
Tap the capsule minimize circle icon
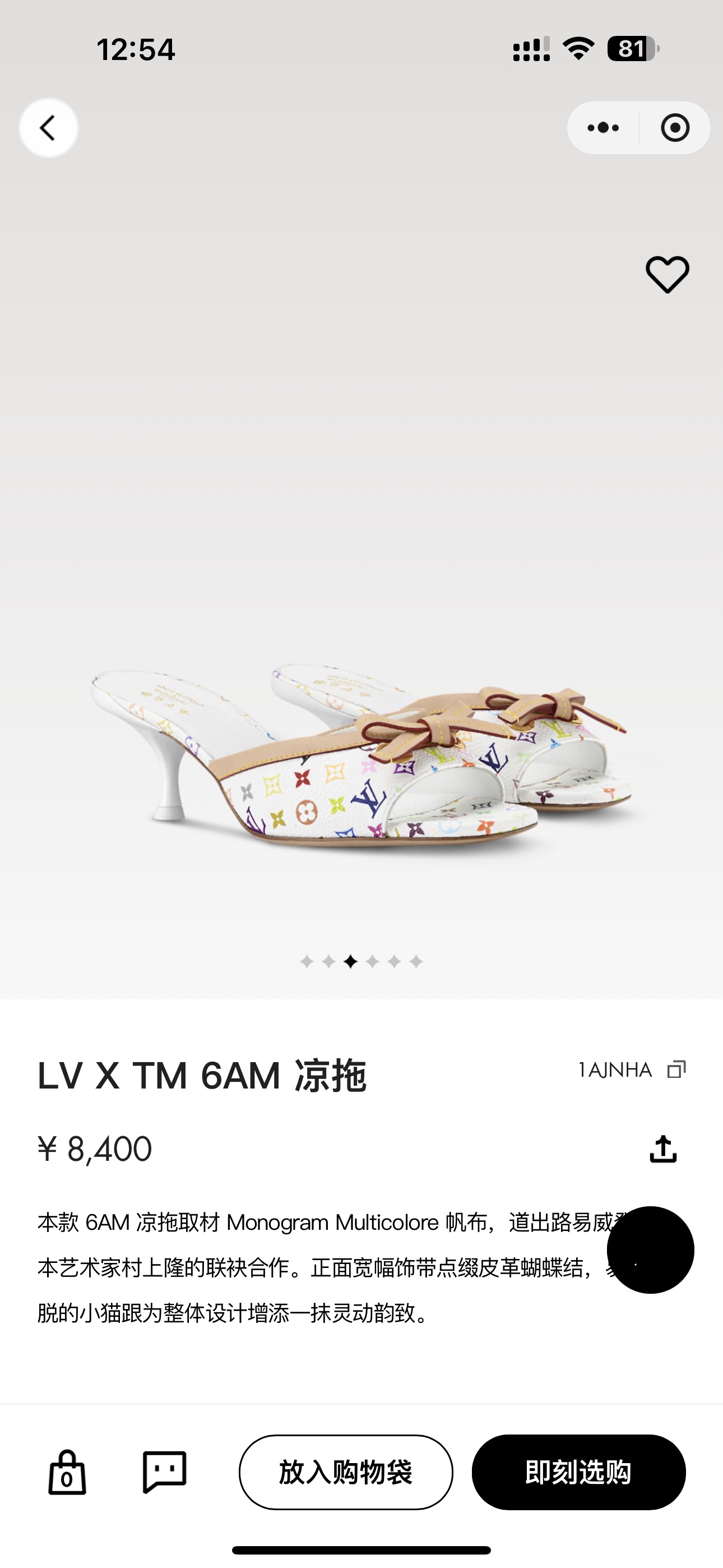coord(675,128)
